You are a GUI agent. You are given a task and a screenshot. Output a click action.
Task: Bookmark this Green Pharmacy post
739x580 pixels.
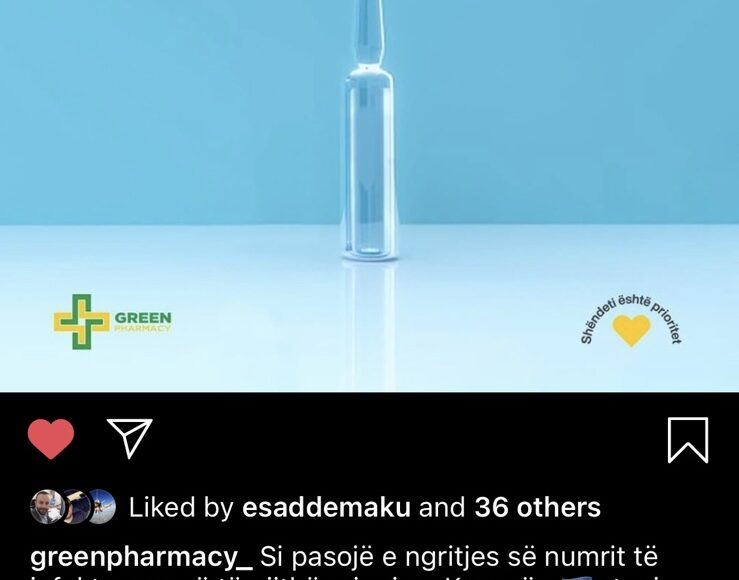pos(687,440)
